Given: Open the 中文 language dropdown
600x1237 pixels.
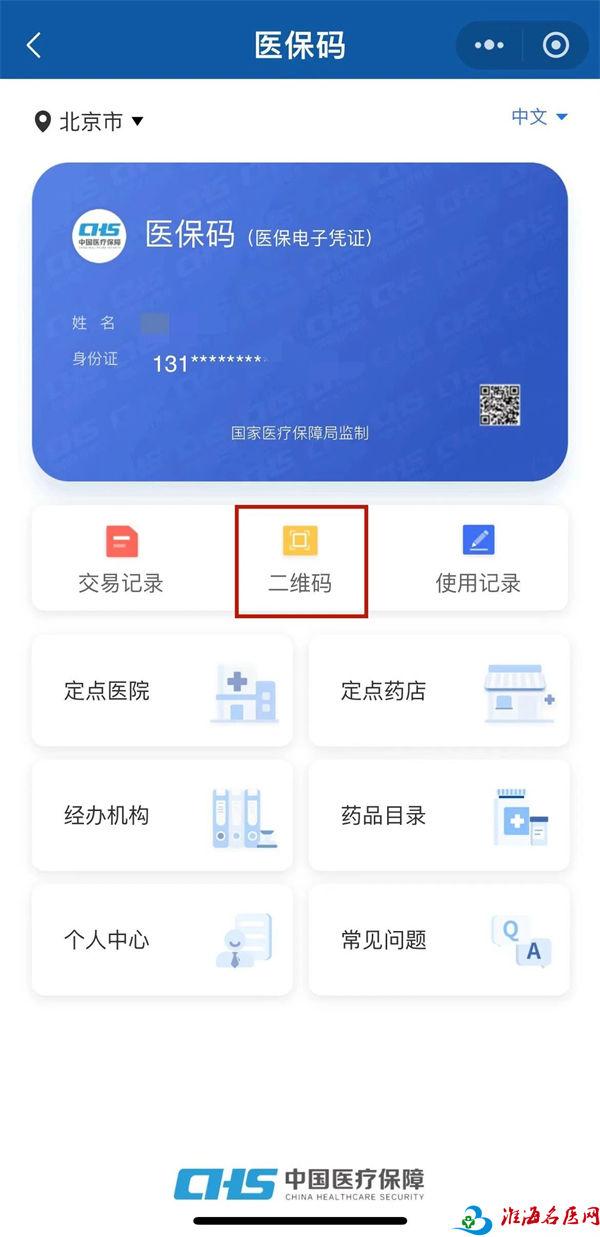Looking at the screenshot, I should (x=539, y=117).
